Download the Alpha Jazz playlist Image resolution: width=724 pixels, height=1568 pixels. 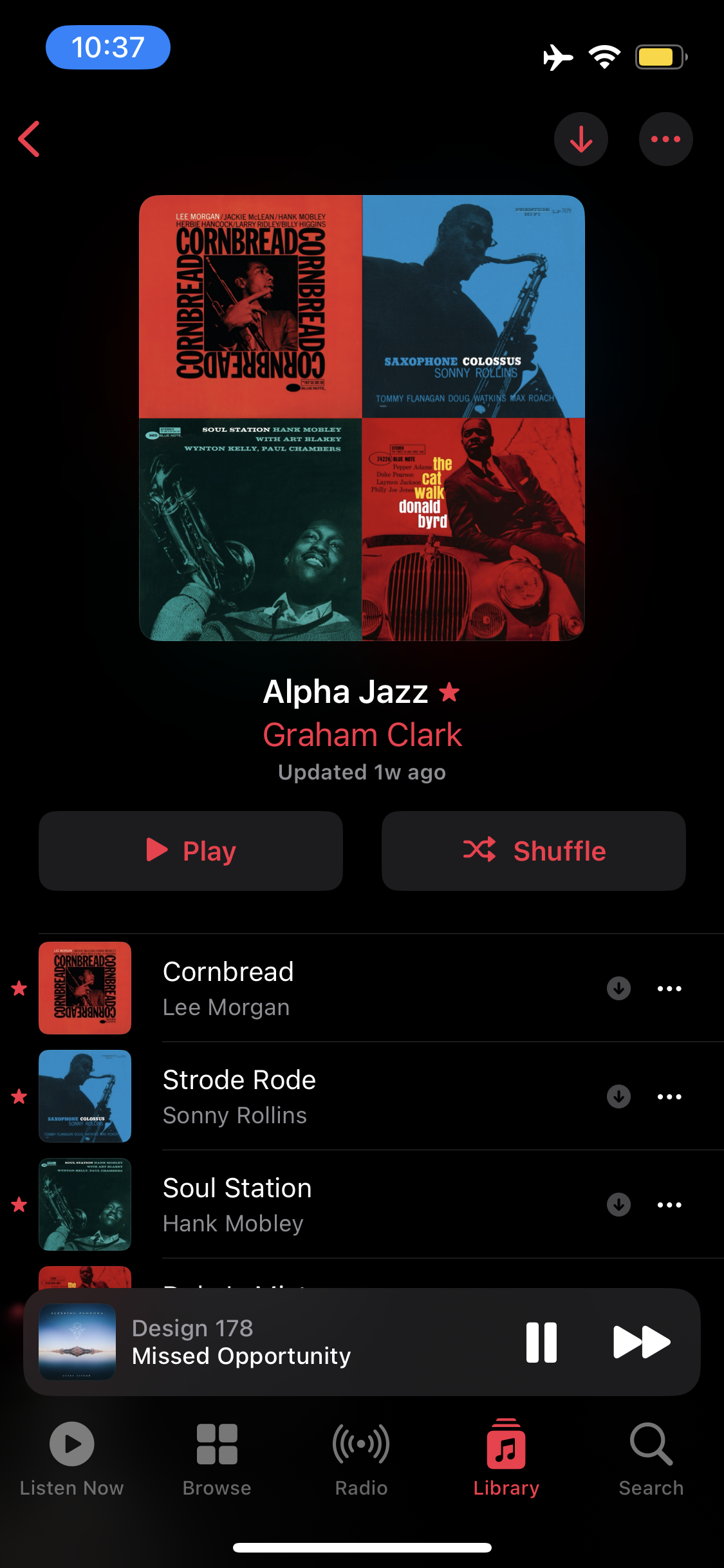click(x=581, y=139)
